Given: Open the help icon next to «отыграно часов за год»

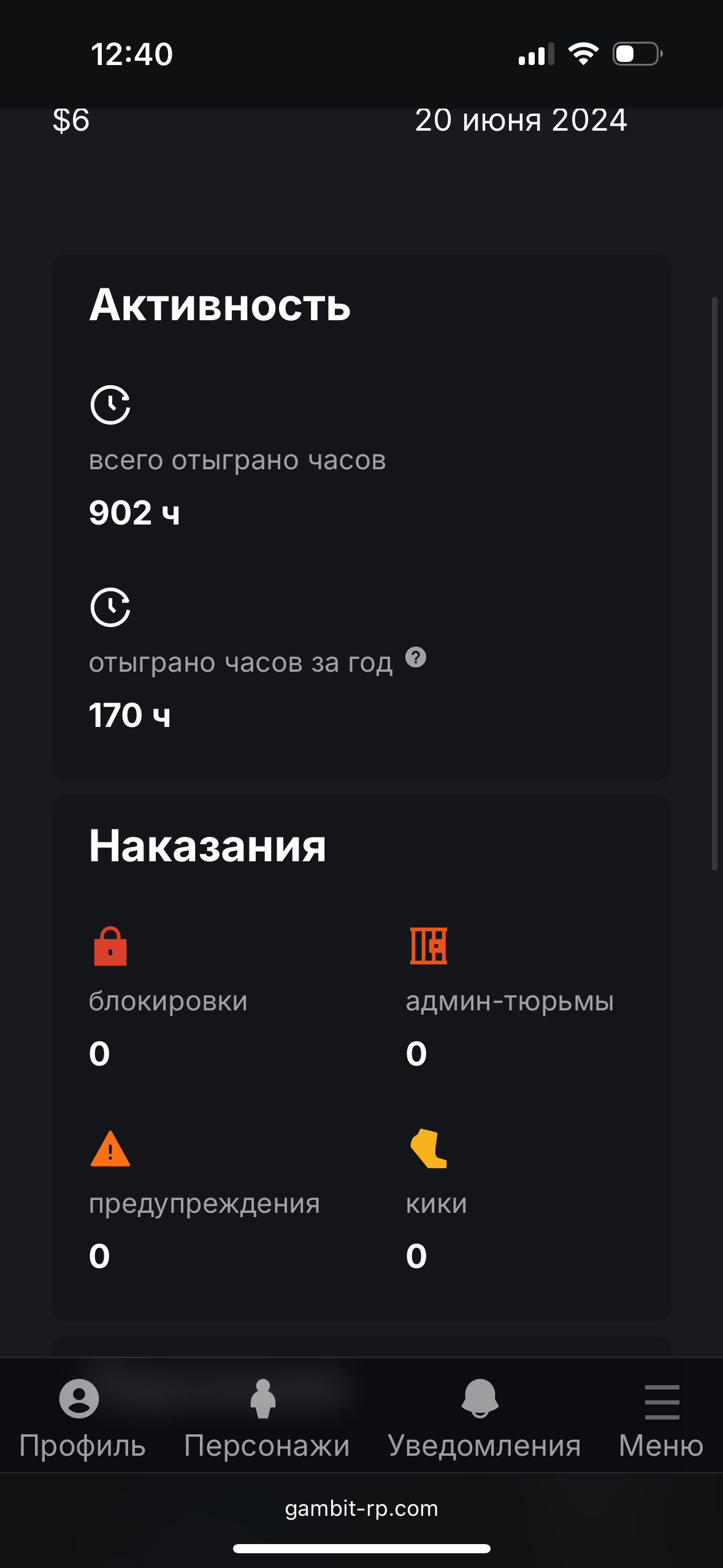Looking at the screenshot, I should pos(416,657).
